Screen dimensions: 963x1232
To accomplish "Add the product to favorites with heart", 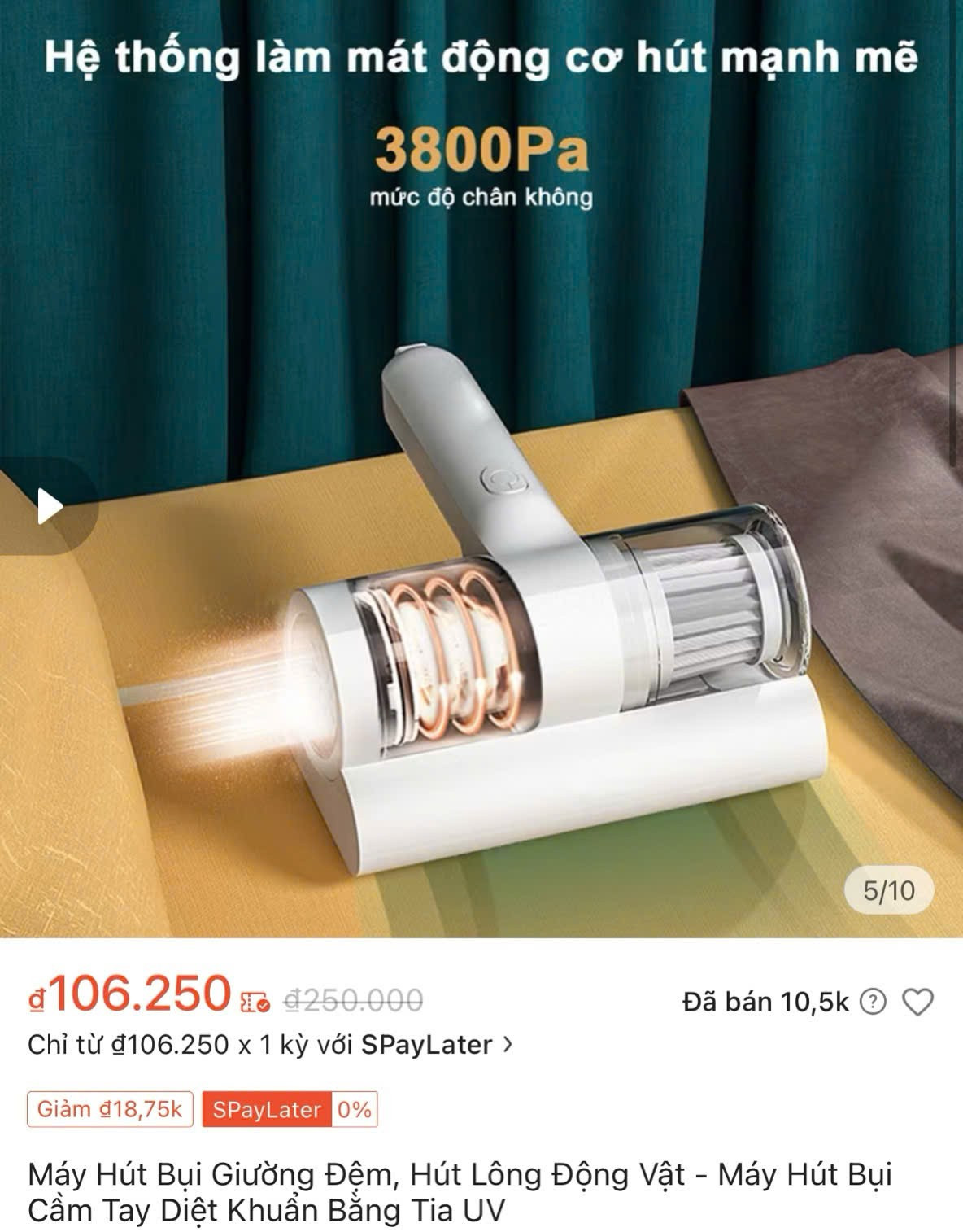I will pyautogui.click(x=917, y=1002).
